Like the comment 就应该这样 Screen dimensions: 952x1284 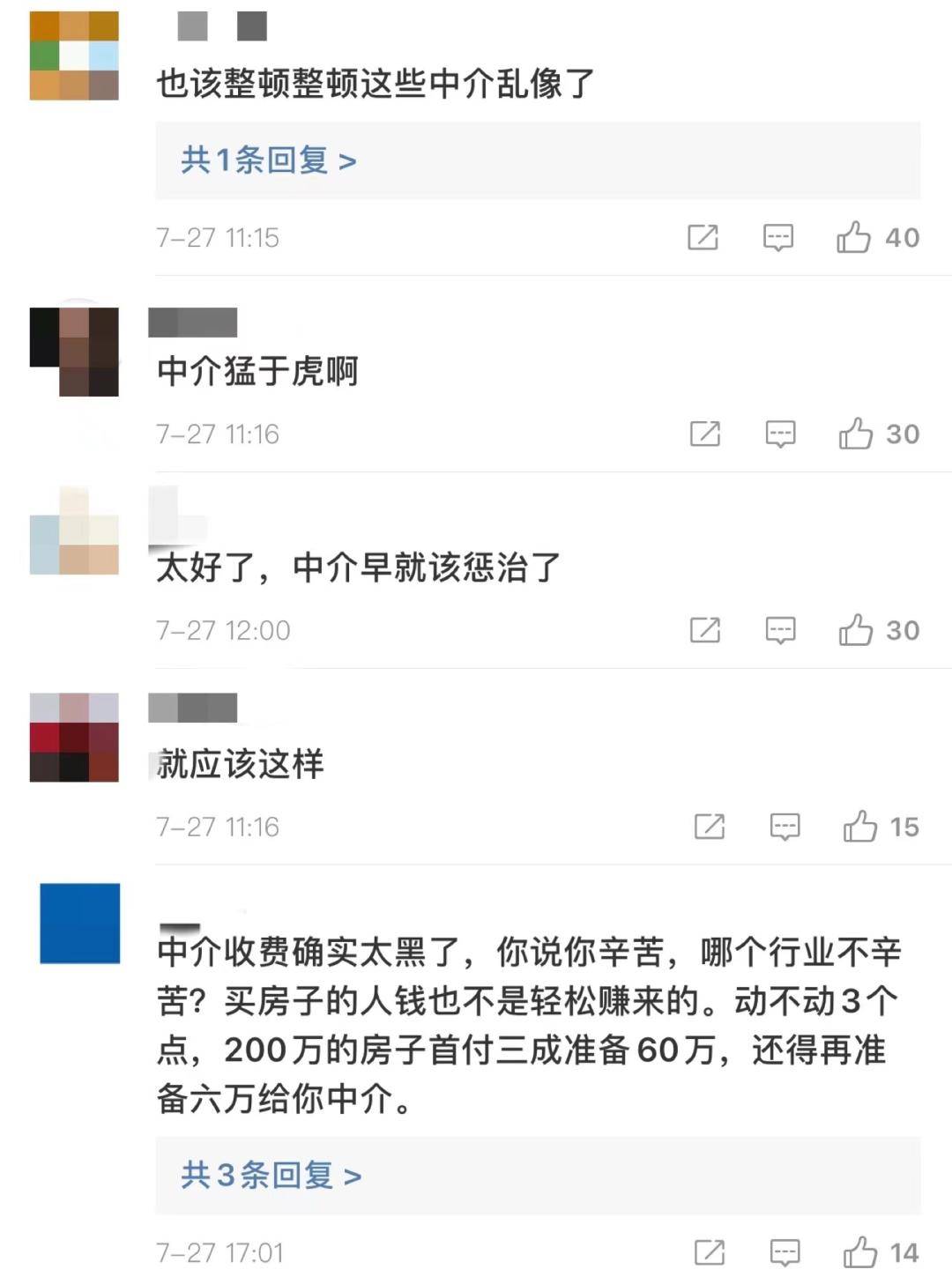point(859,828)
